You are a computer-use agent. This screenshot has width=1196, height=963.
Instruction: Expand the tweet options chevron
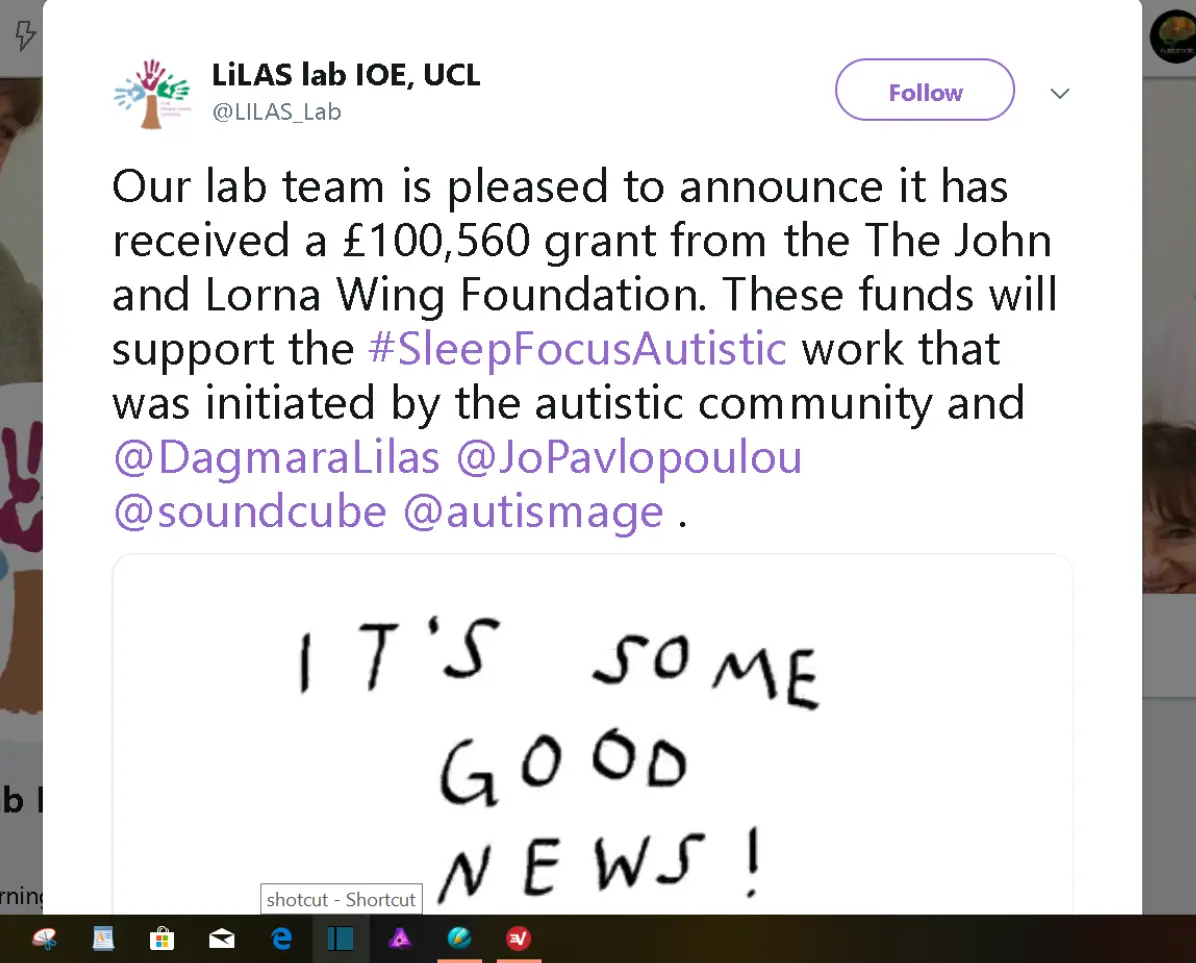pos(1059,93)
